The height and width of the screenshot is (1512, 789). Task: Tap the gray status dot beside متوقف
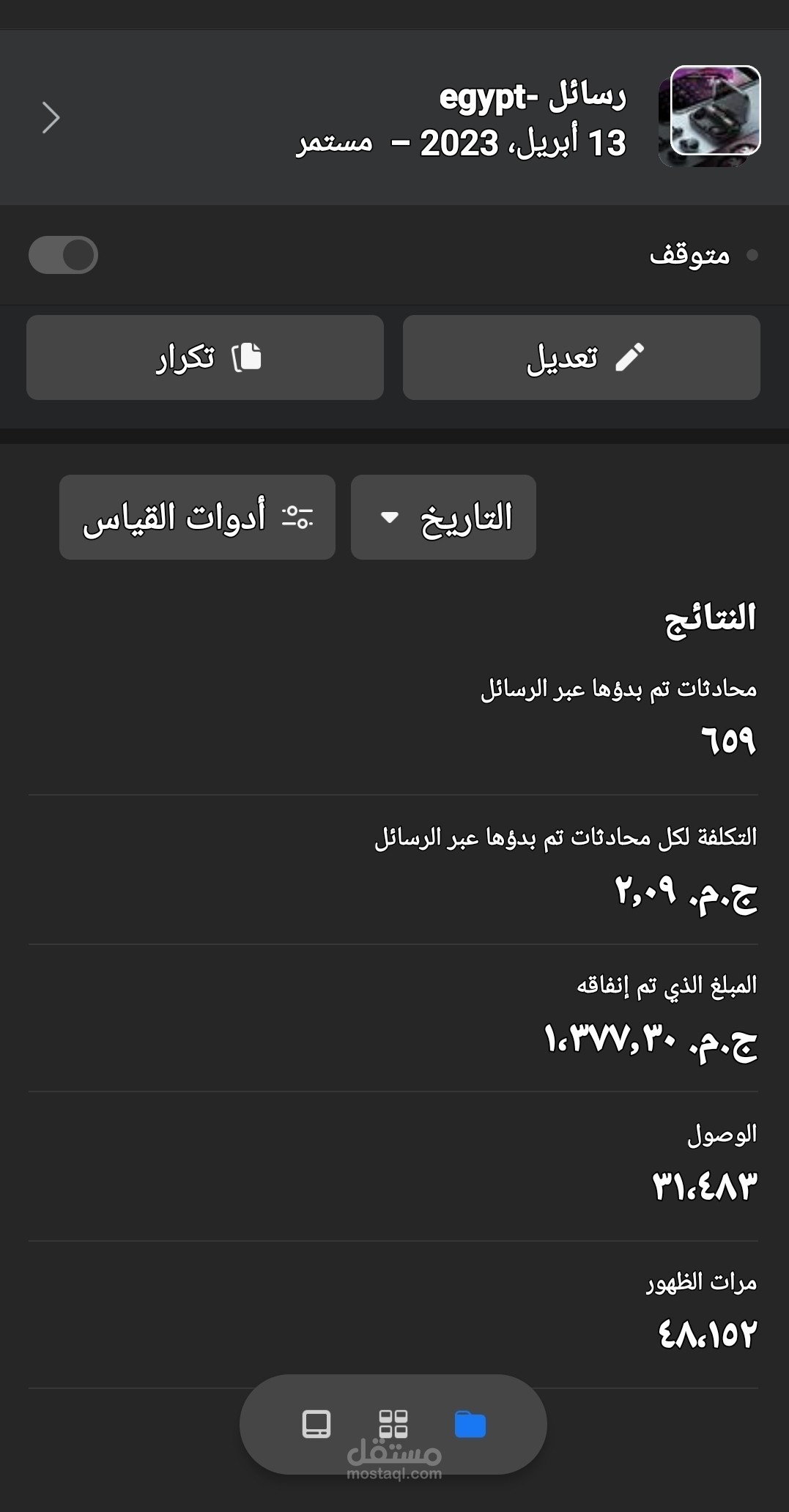pyautogui.click(x=752, y=256)
